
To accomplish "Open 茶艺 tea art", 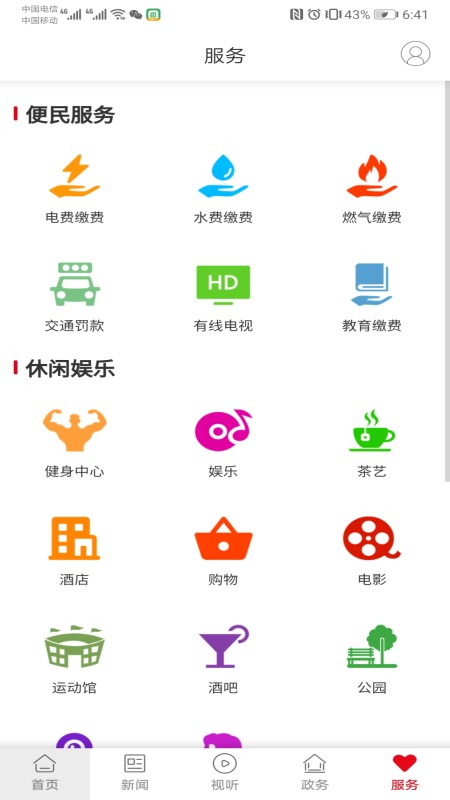I will (371, 443).
